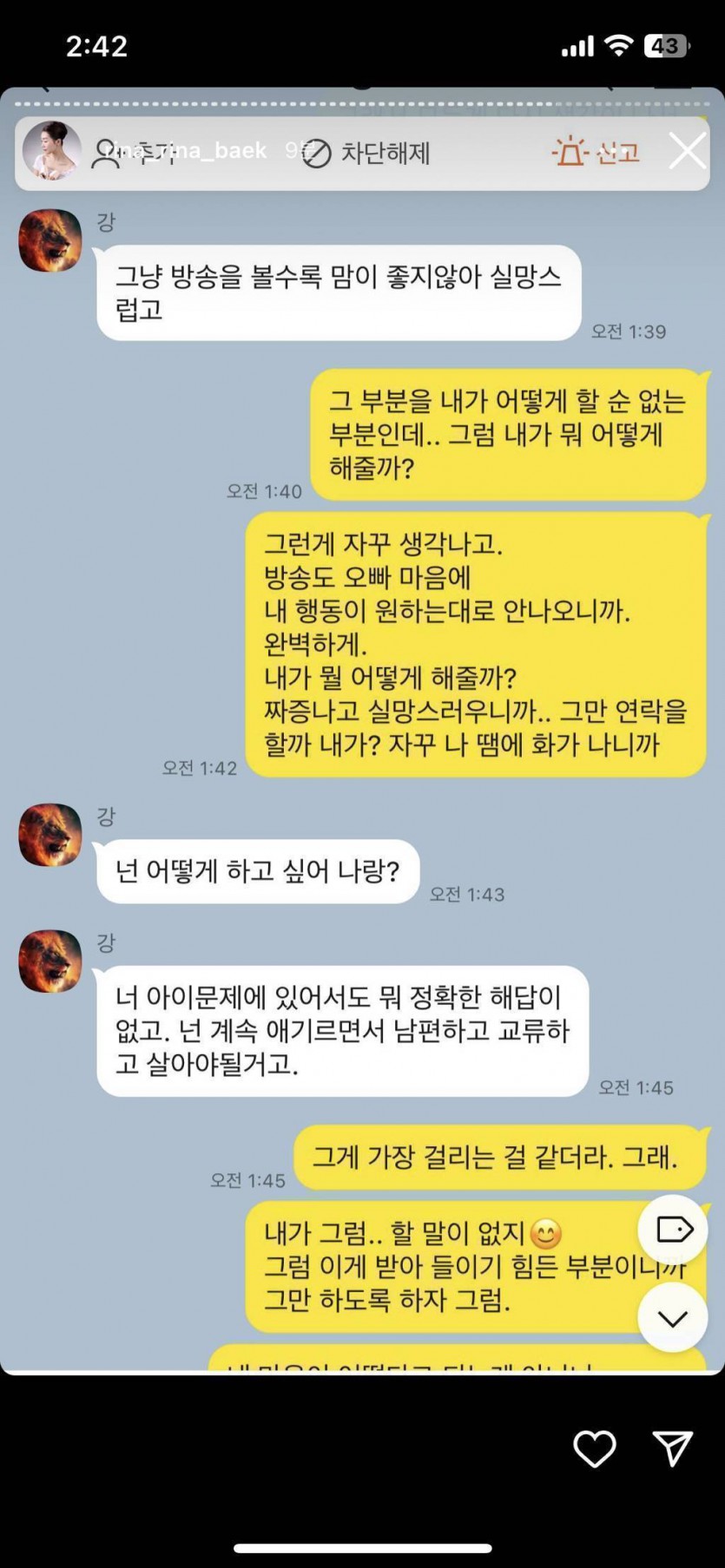Share the story via paper plane icon
The image size is (725, 1568).
click(672, 1448)
